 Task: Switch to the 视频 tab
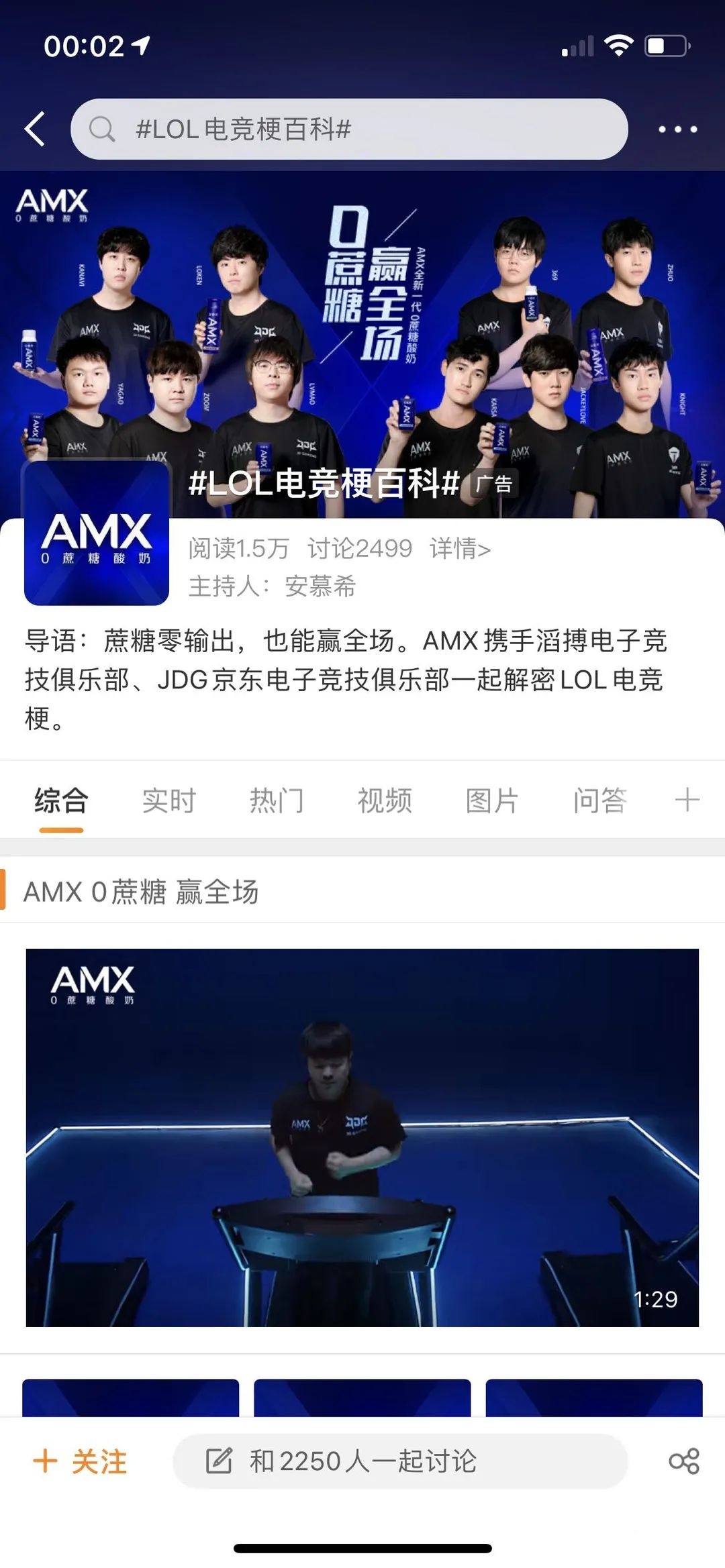(x=384, y=800)
